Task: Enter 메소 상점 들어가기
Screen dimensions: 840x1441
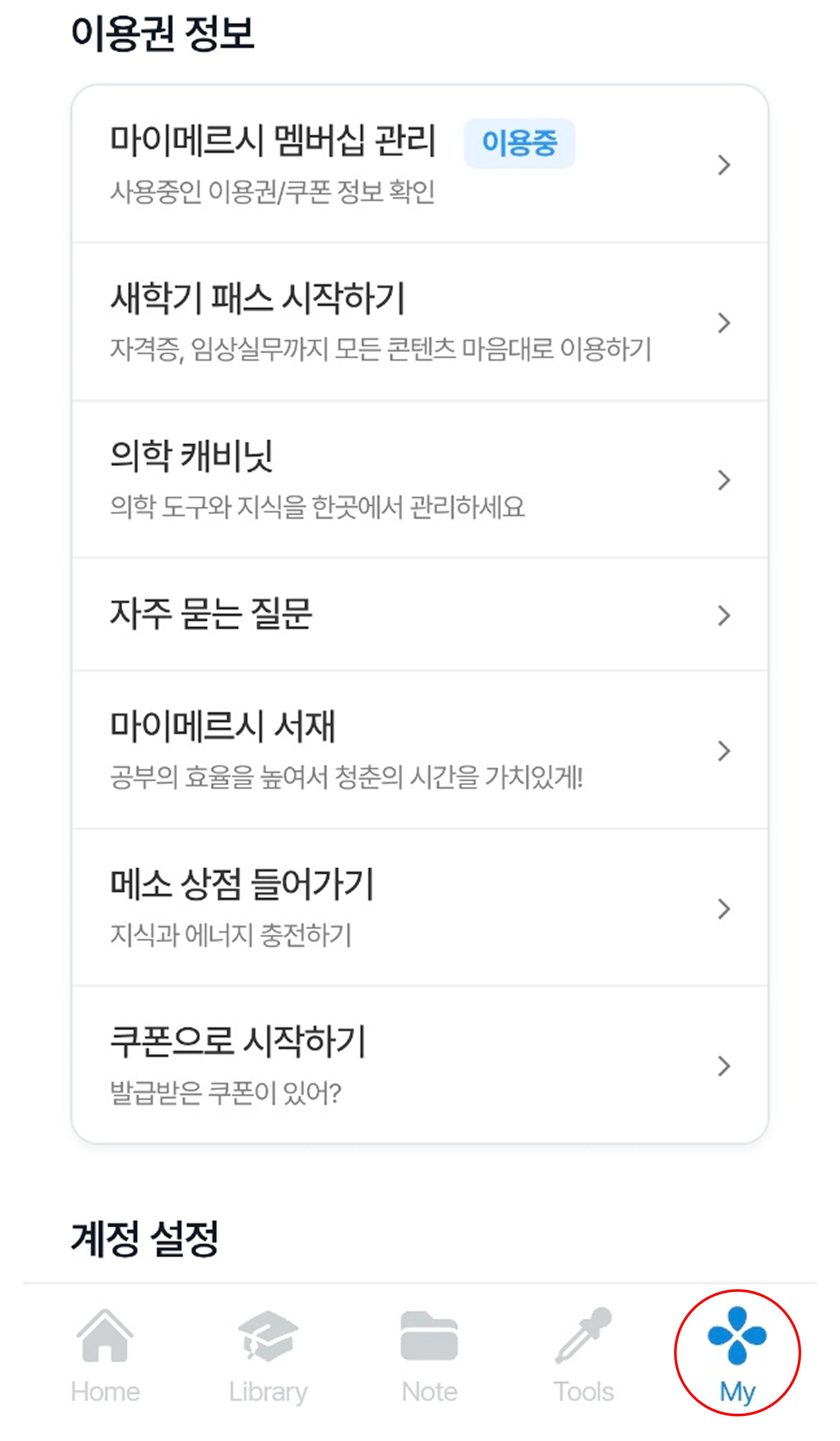Action: (419, 908)
